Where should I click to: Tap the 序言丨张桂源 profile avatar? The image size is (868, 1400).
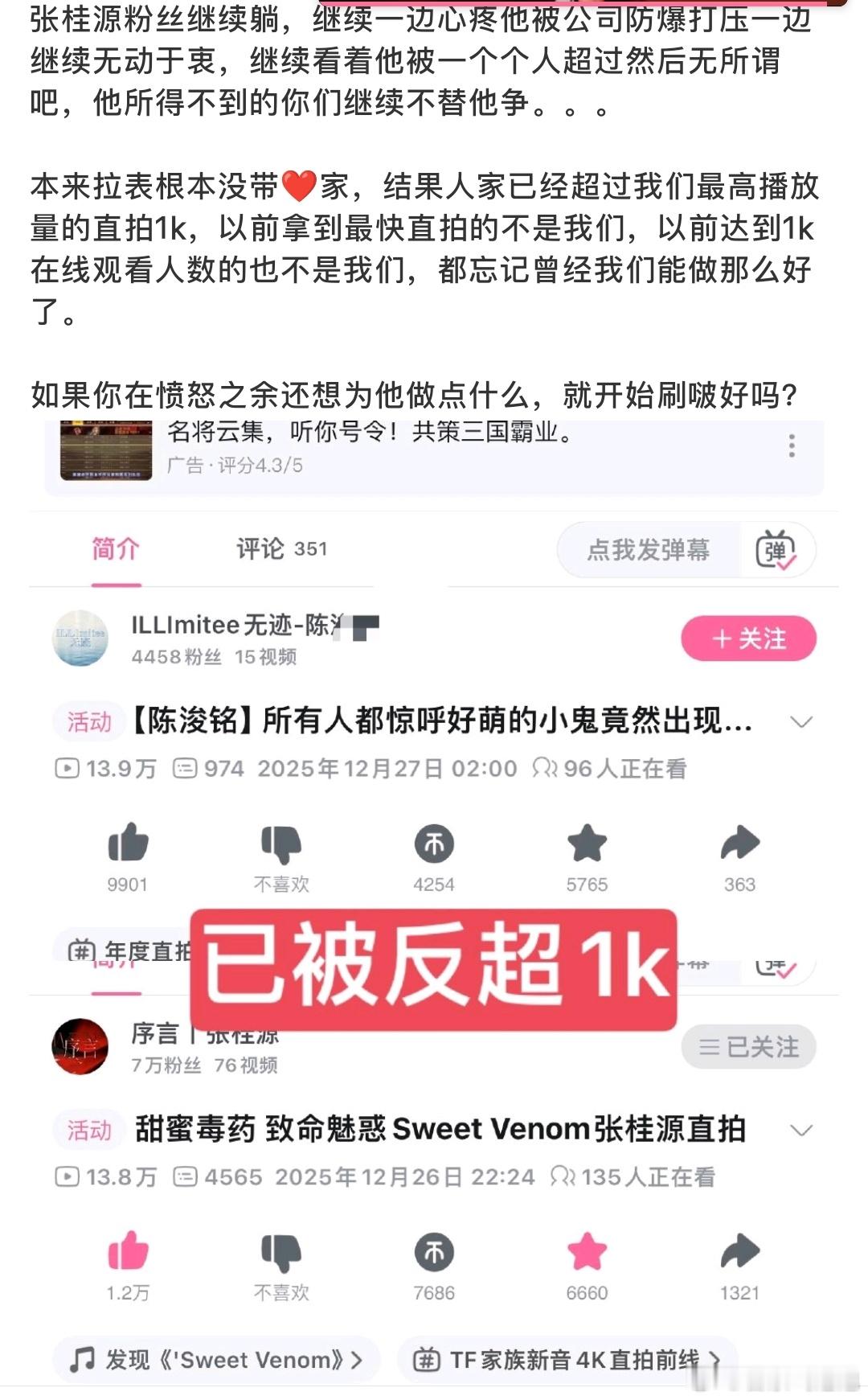[80, 1047]
